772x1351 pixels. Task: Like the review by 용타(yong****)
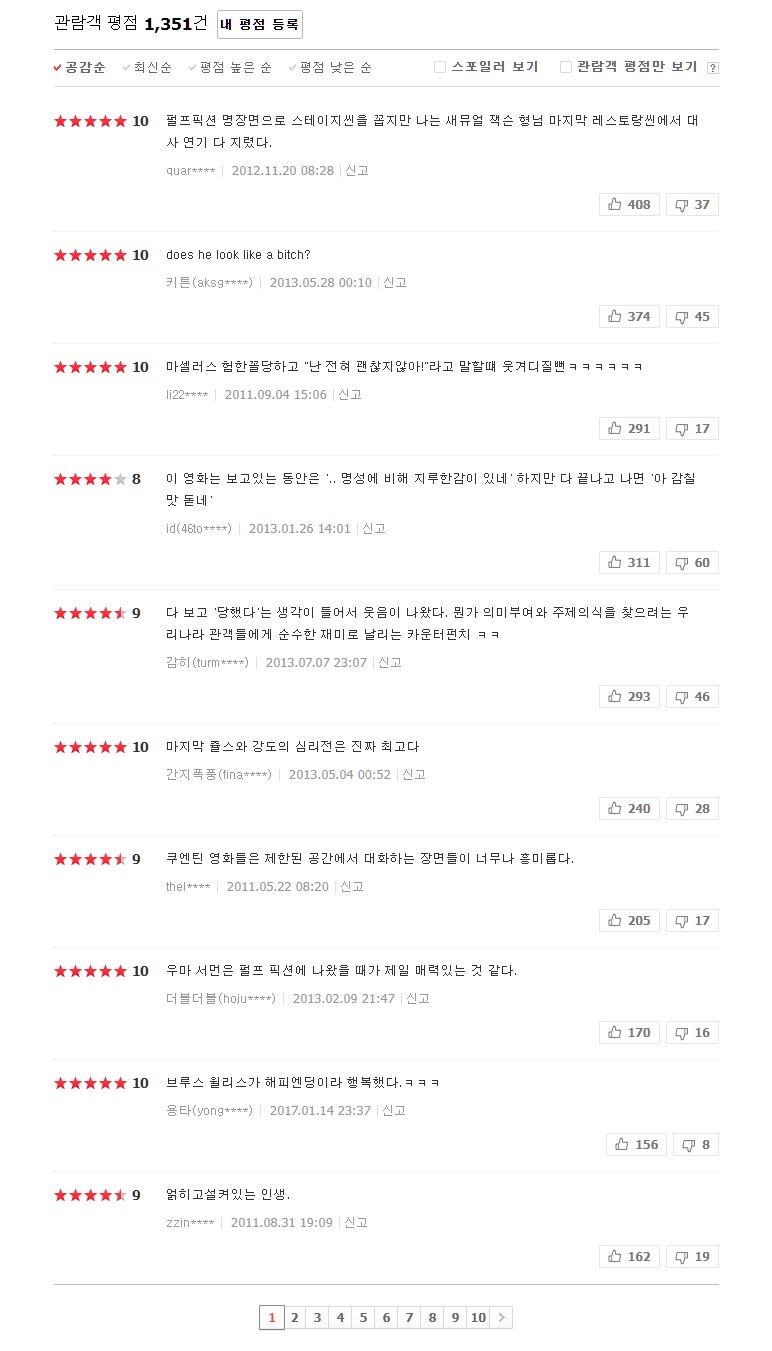[x=636, y=1144]
